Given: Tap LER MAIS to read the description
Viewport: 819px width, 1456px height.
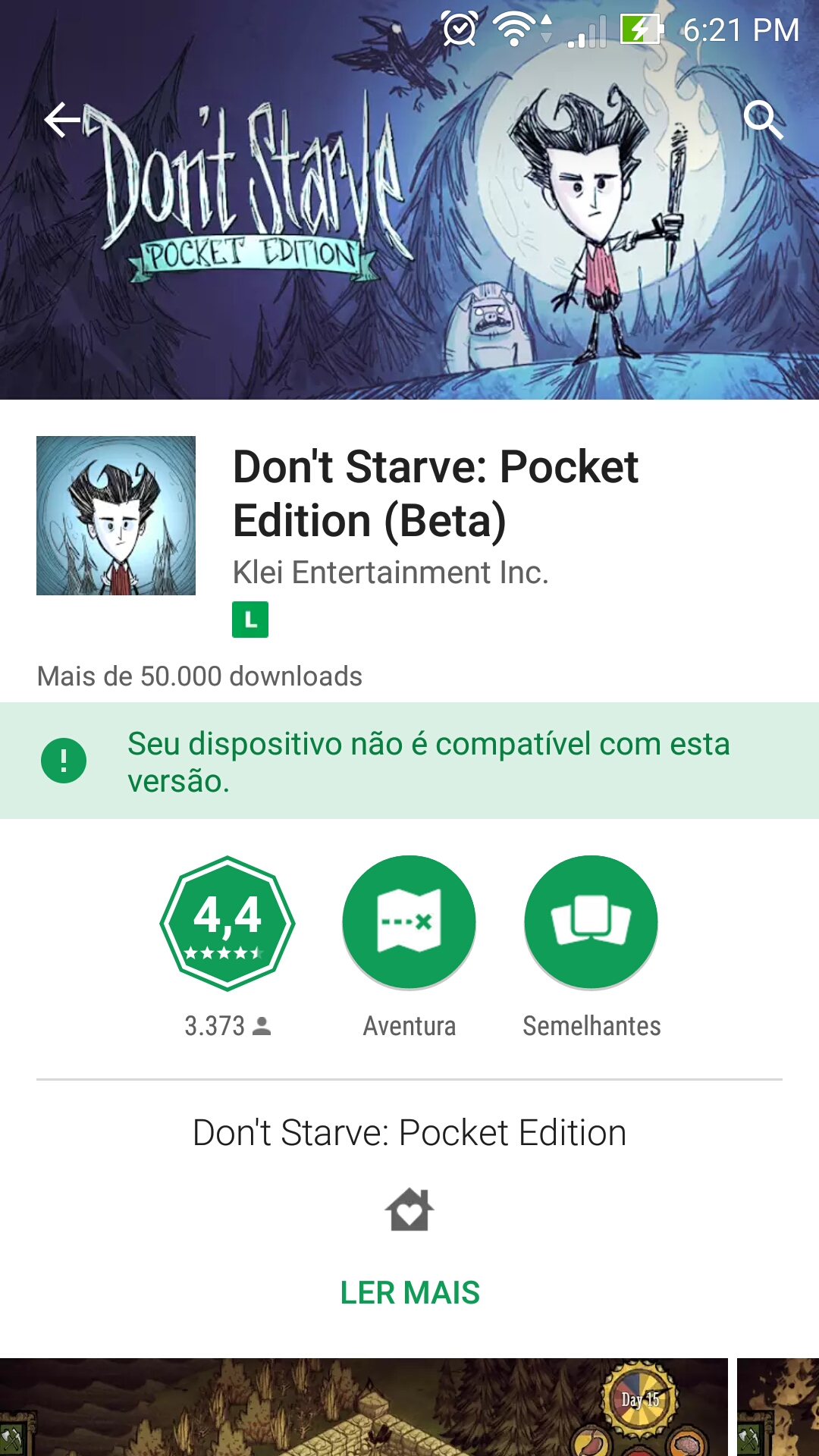Looking at the screenshot, I should (409, 1292).
